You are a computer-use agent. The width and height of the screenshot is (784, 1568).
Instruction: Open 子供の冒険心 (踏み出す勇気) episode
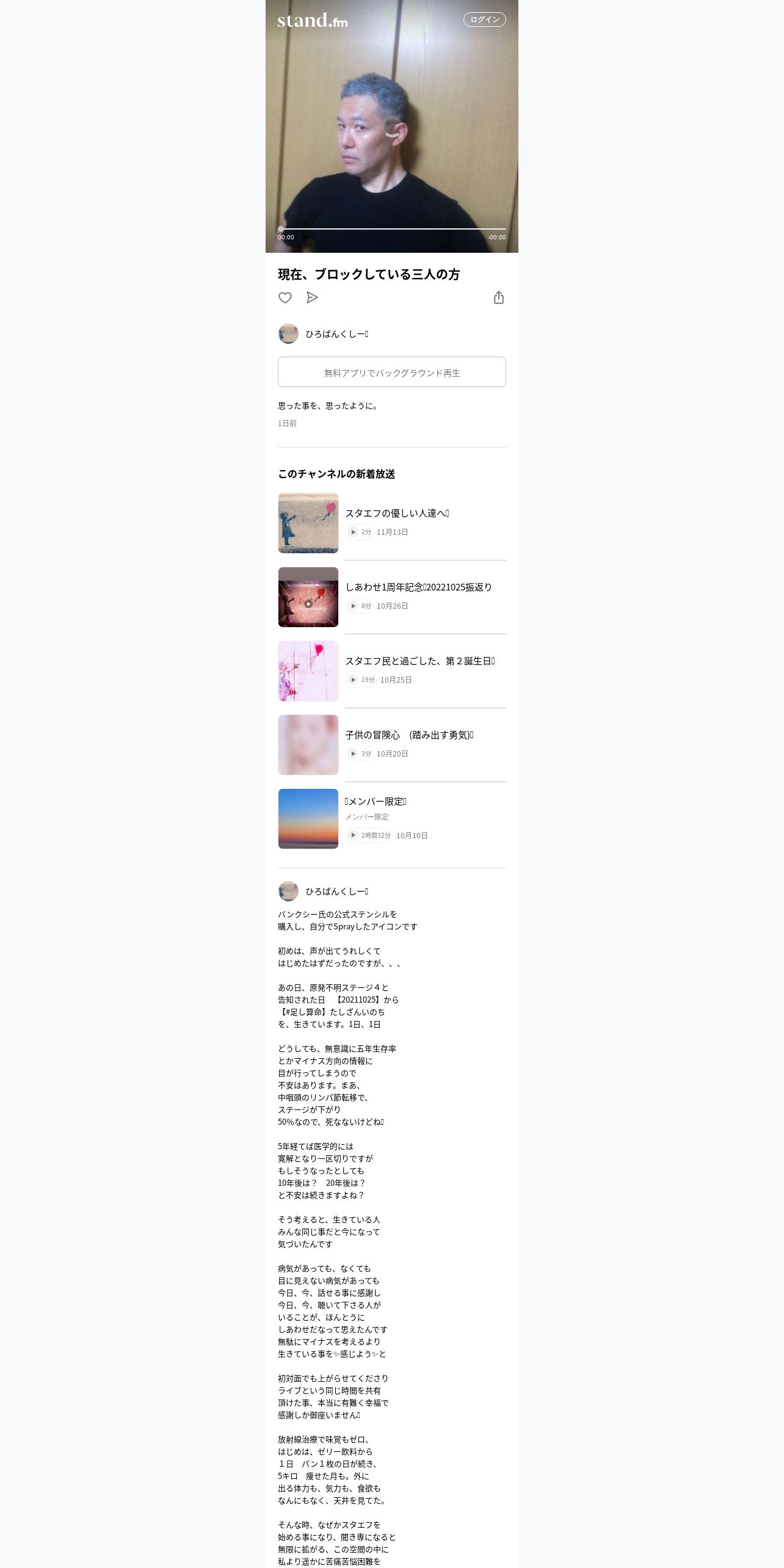click(x=392, y=745)
